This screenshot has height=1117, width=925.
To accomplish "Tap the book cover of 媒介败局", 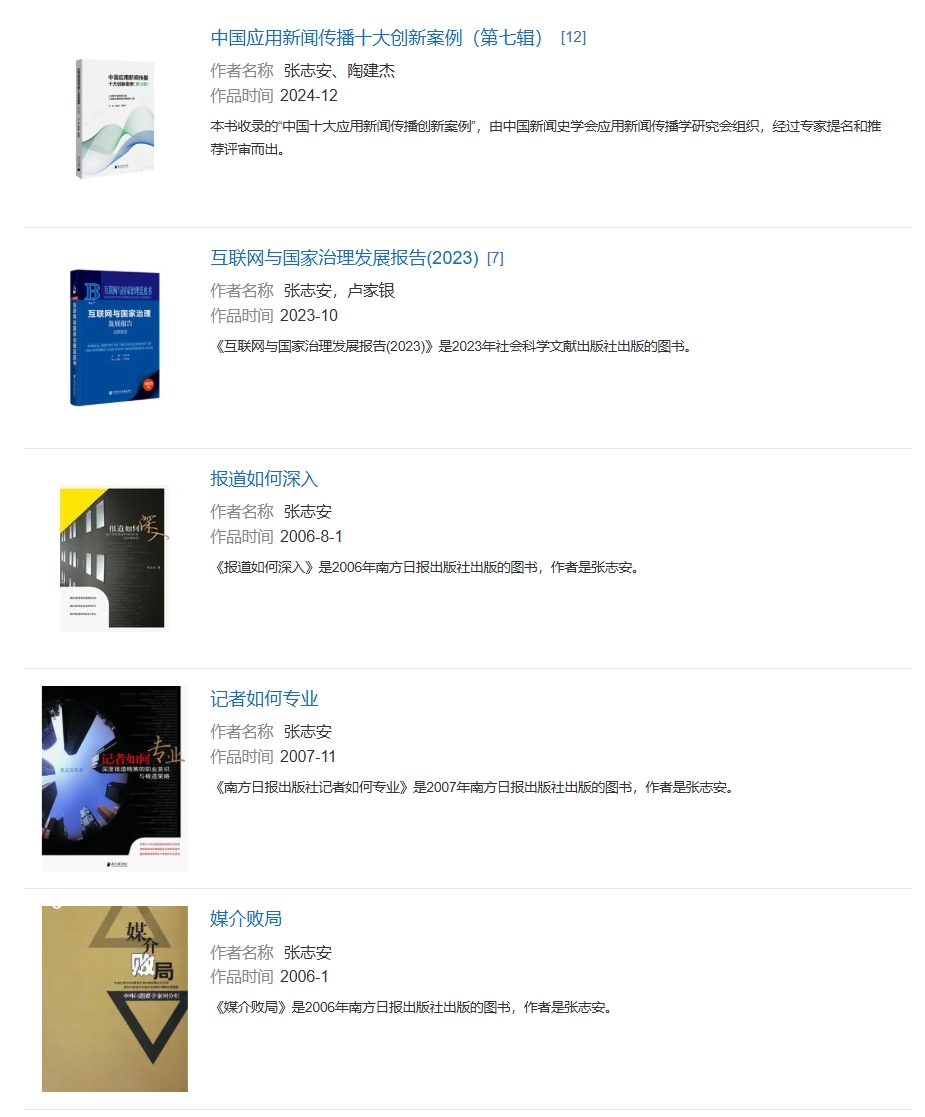I will (x=114, y=998).
